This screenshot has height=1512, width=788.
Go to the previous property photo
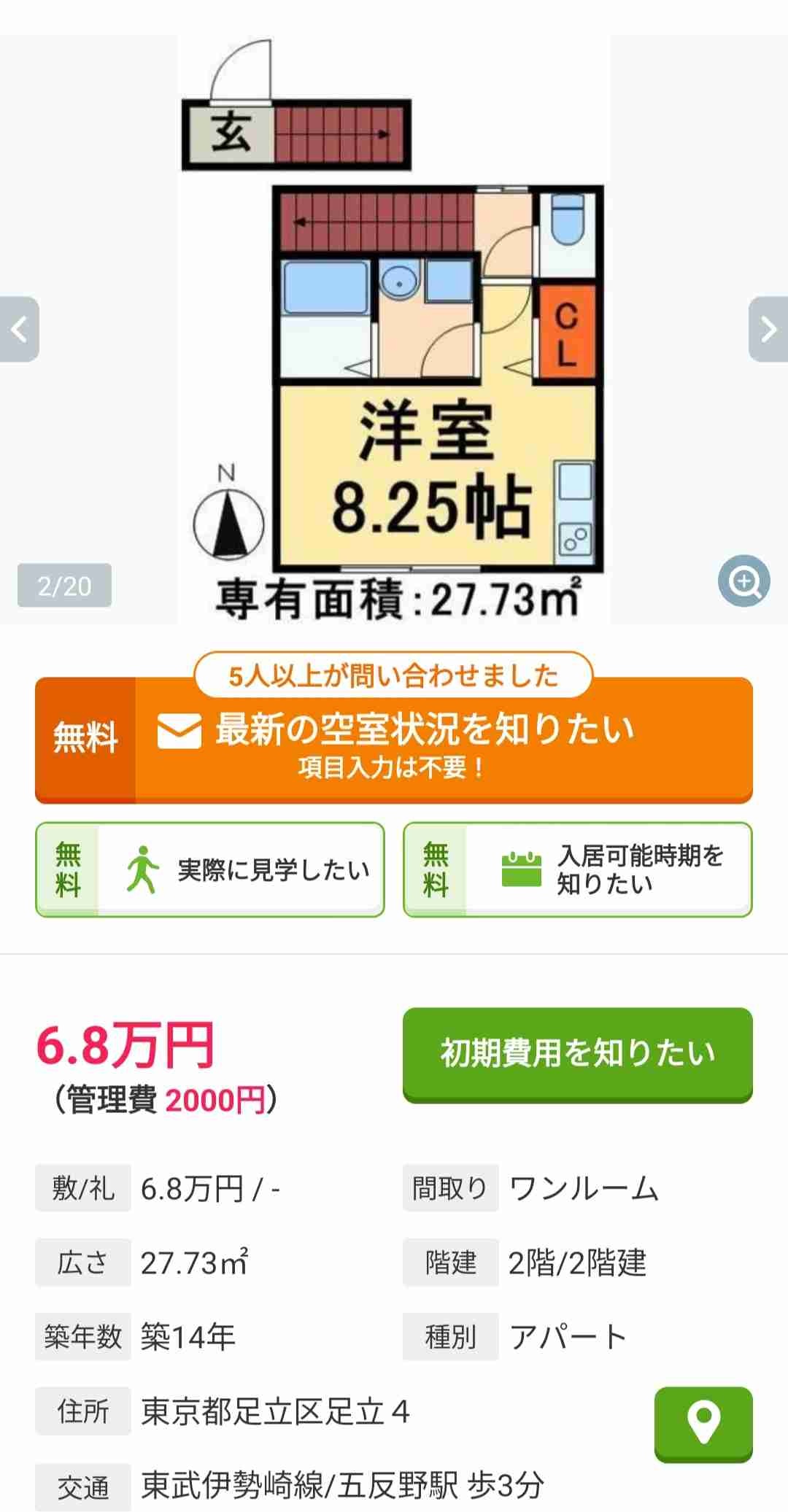(x=19, y=329)
